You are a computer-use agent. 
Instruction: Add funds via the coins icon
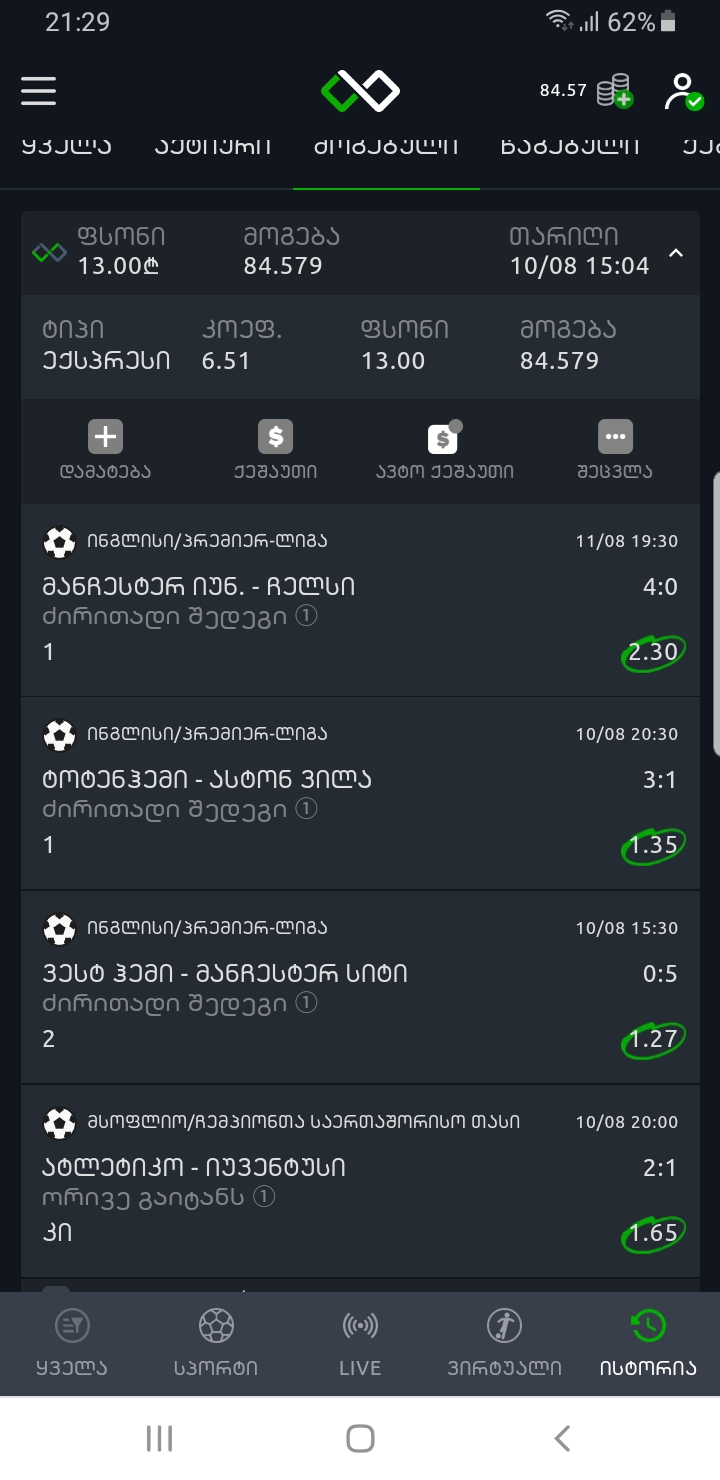[x=614, y=91]
